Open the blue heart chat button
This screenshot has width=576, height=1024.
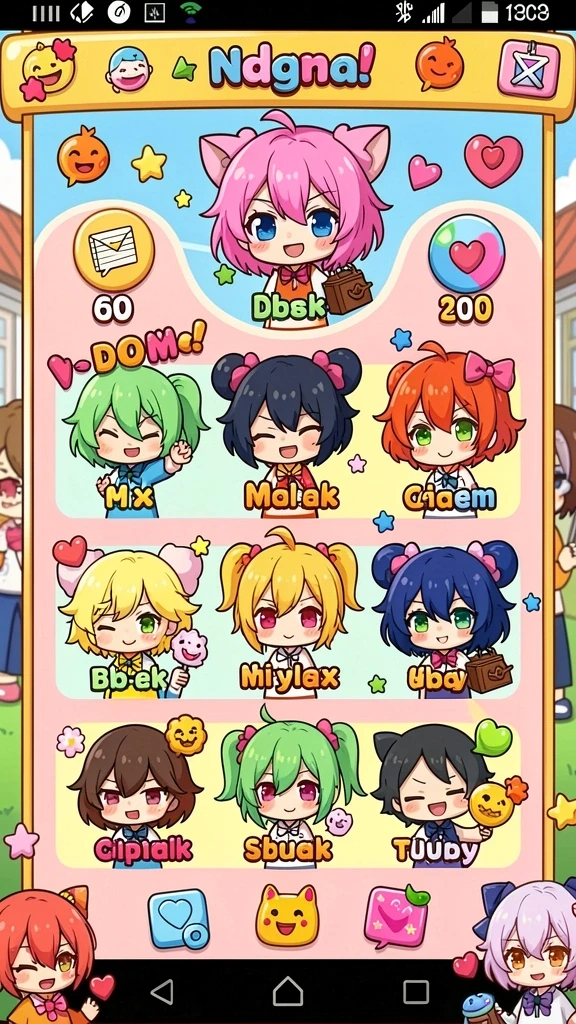pos(179,919)
